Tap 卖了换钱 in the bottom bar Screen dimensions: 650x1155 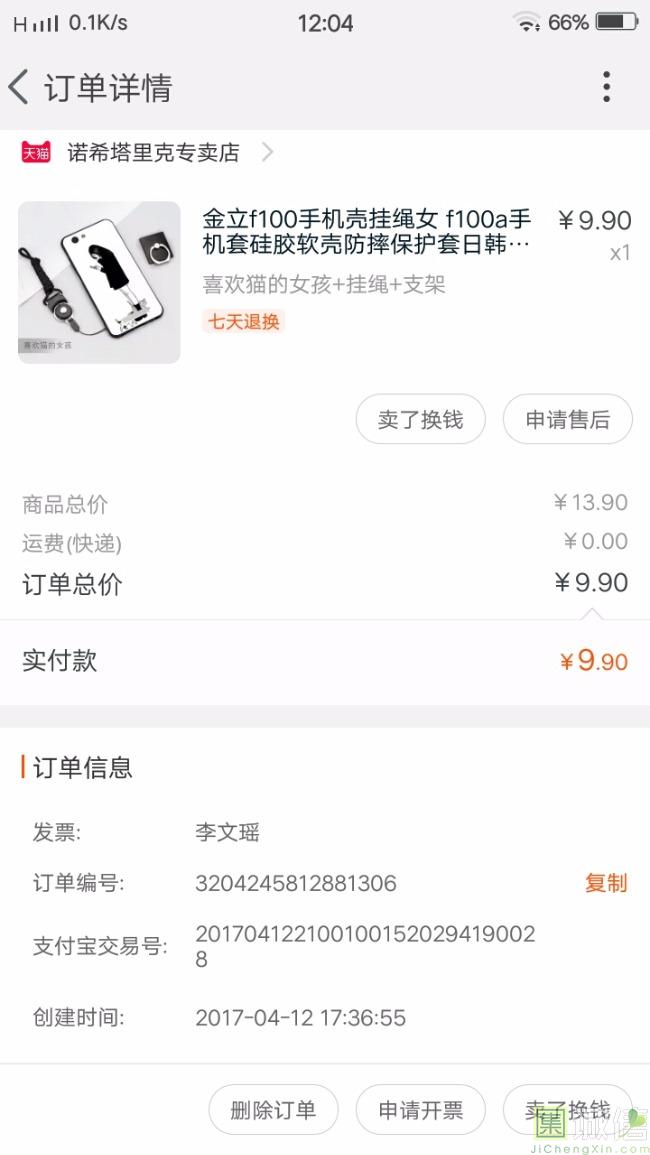tap(567, 1110)
